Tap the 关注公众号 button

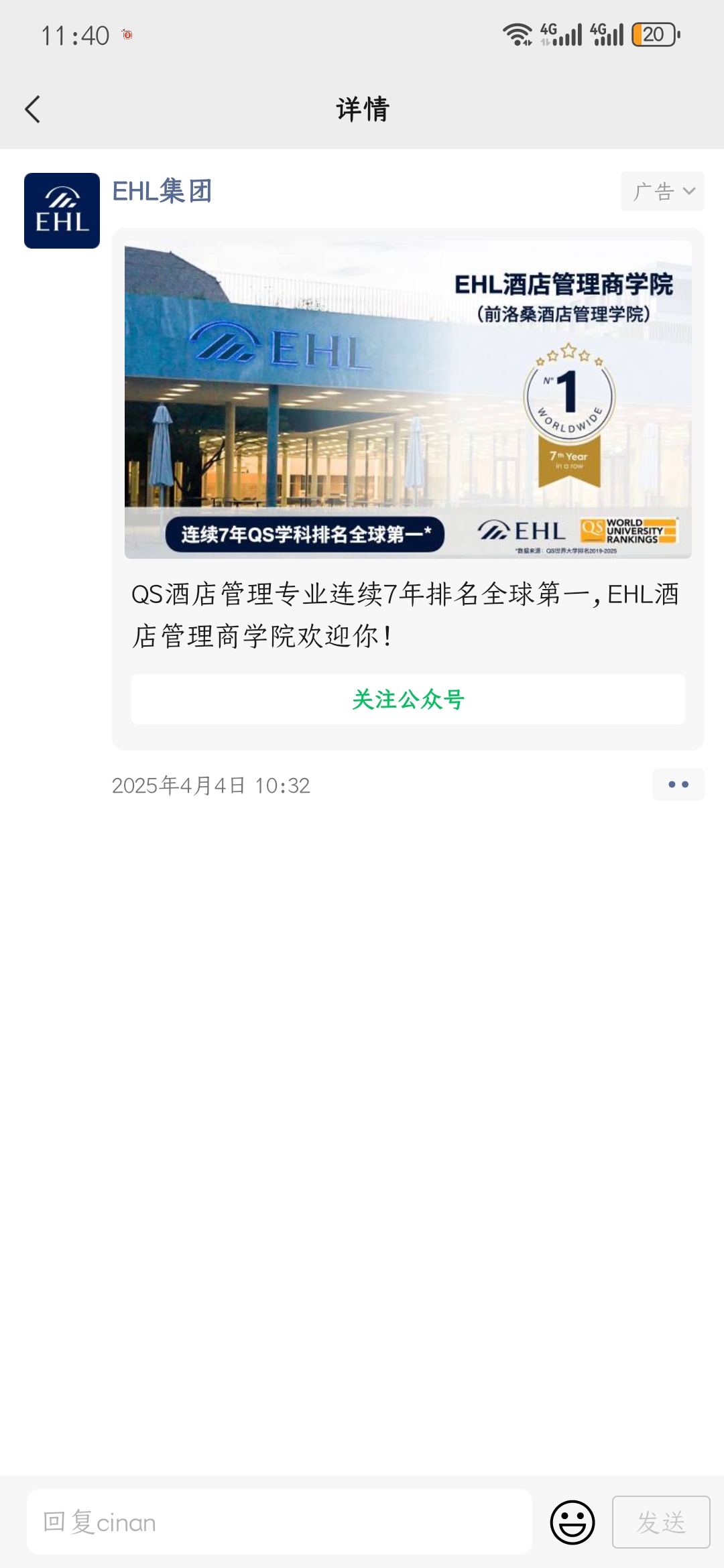pos(408,700)
